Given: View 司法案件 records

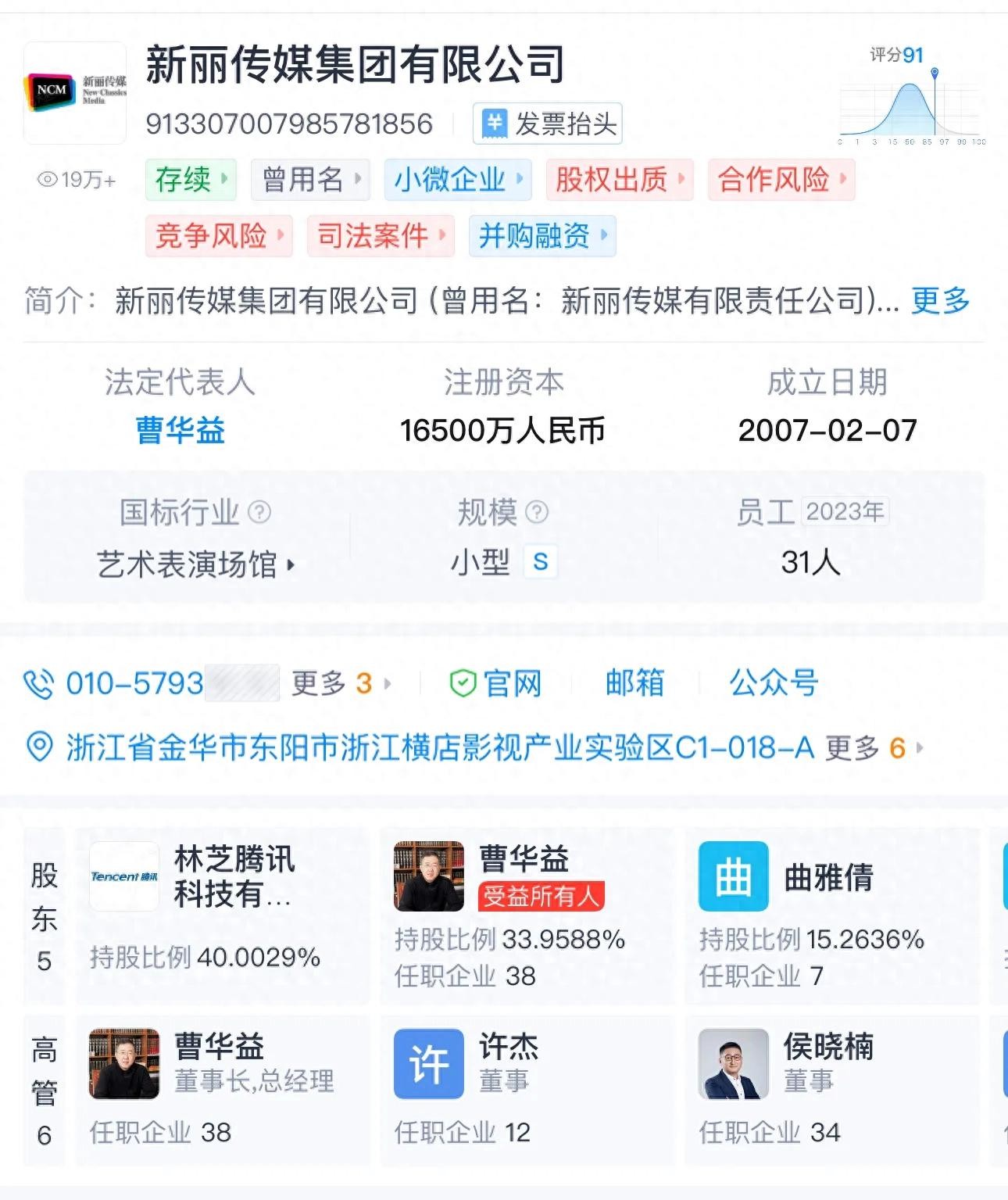Looking at the screenshot, I should click(381, 235).
